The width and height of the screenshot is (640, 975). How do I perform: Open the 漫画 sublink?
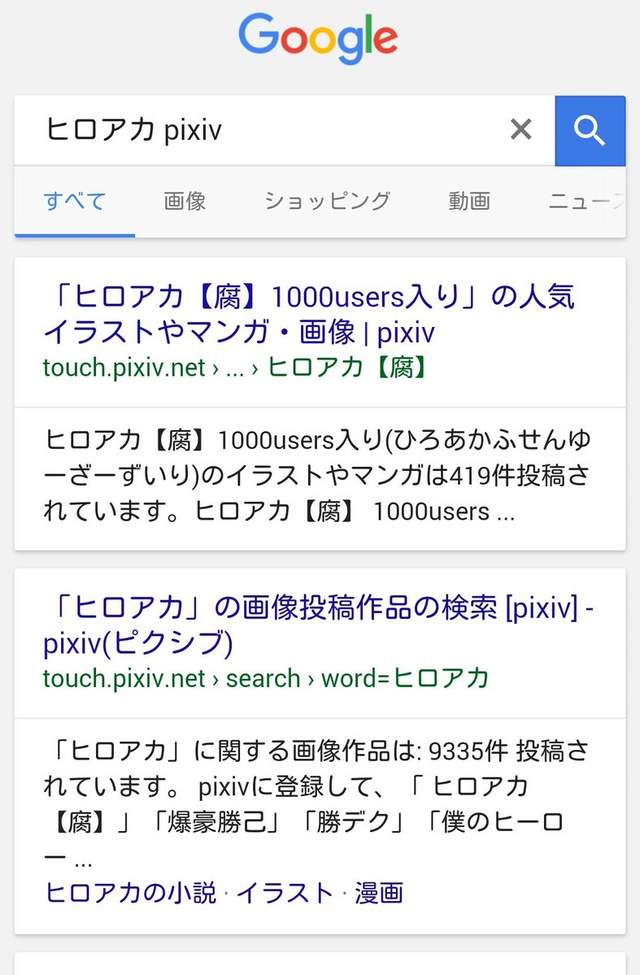pos(379,892)
